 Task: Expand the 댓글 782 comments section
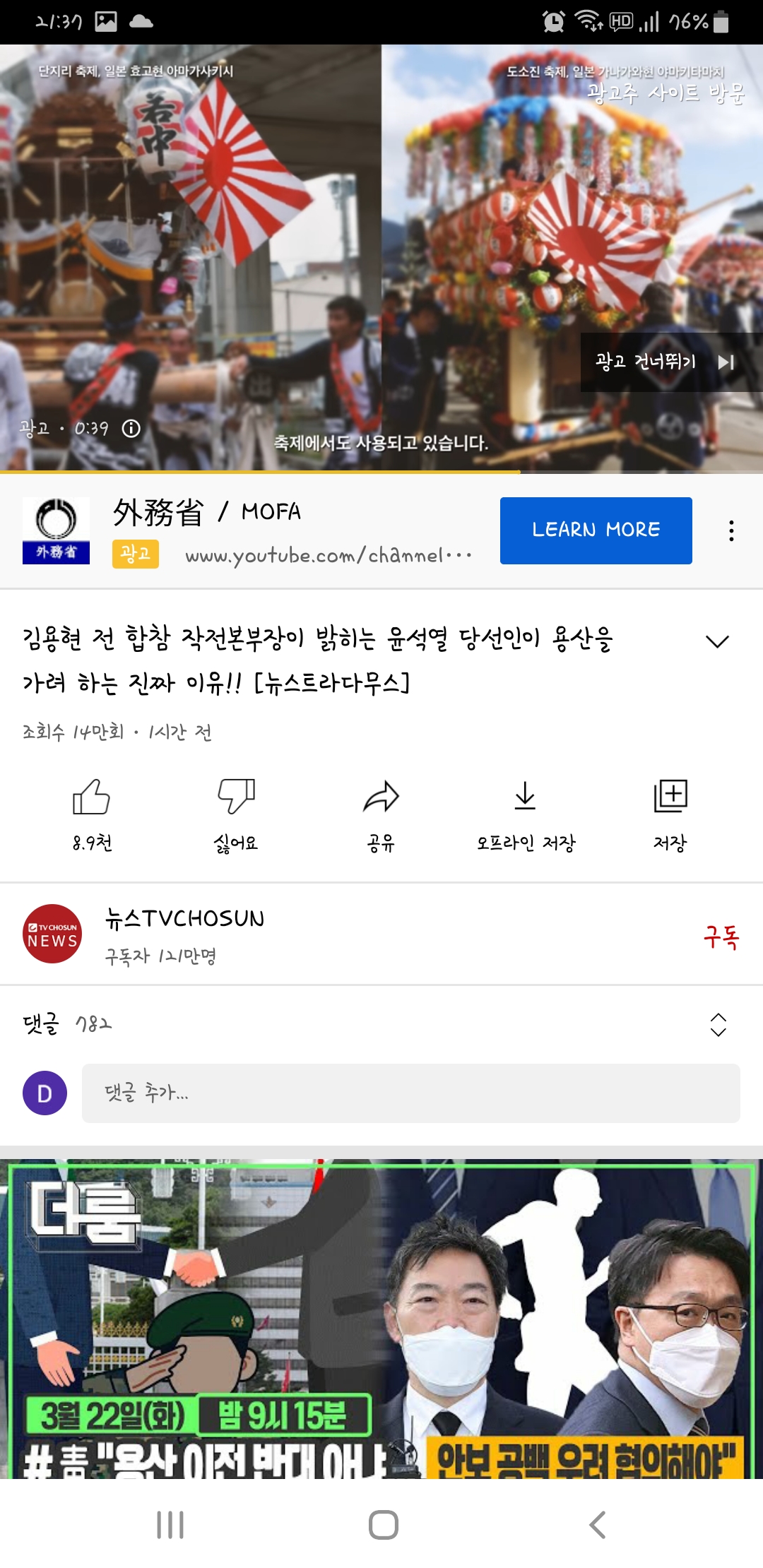point(718,1024)
